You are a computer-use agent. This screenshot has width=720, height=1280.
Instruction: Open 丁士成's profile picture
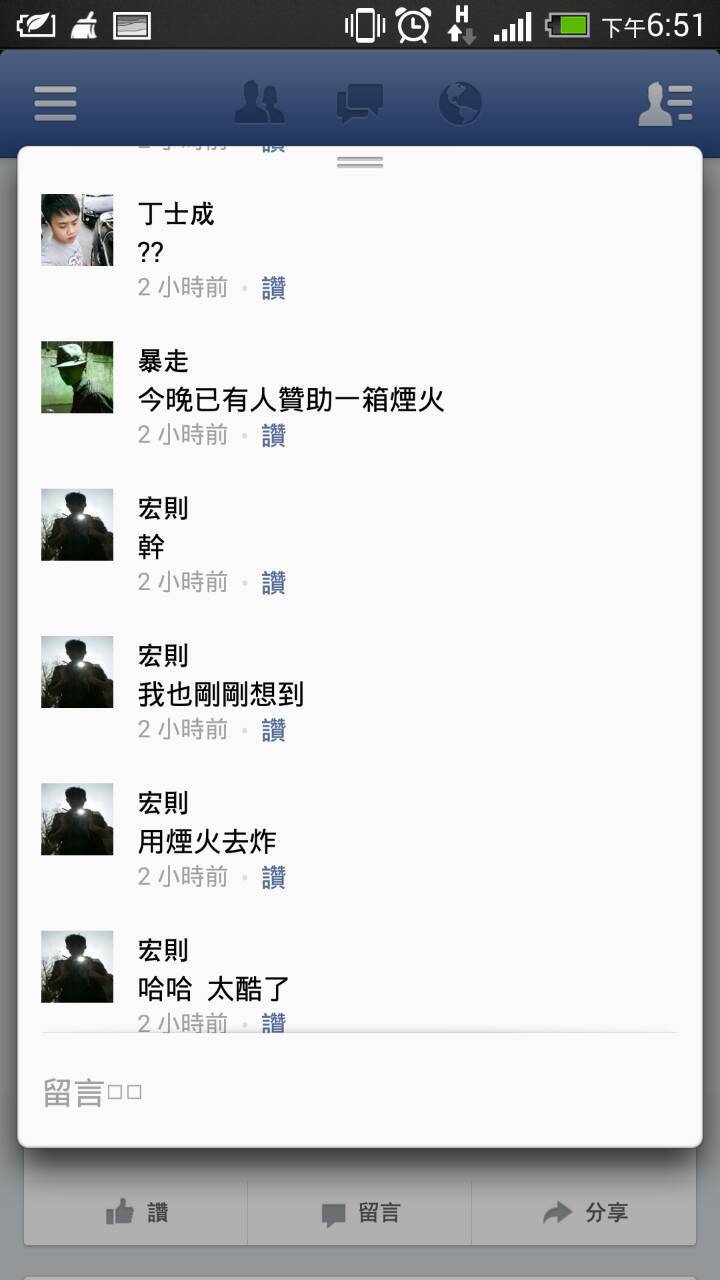click(x=77, y=230)
